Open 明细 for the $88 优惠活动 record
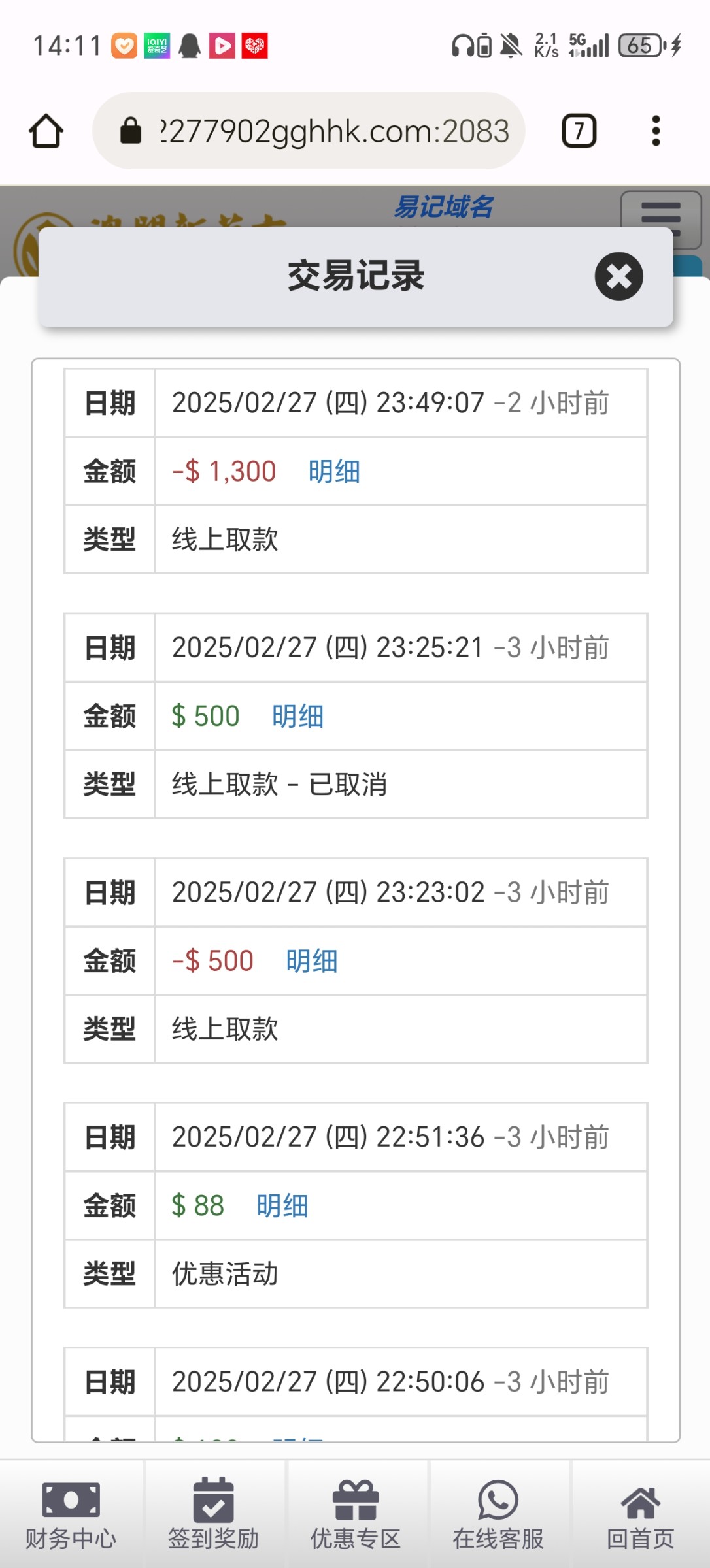Image resolution: width=710 pixels, height=1568 pixels. [x=282, y=1205]
